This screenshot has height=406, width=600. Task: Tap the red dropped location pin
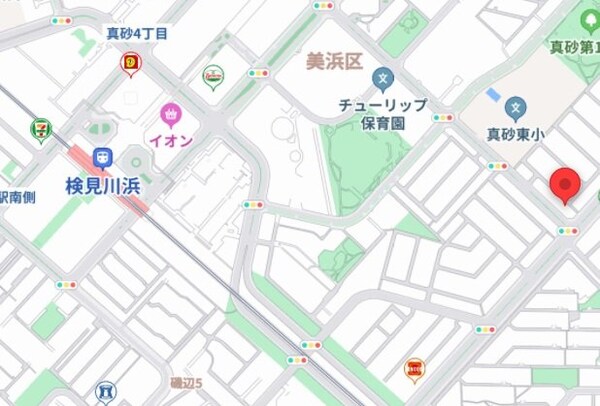(566, 185)
